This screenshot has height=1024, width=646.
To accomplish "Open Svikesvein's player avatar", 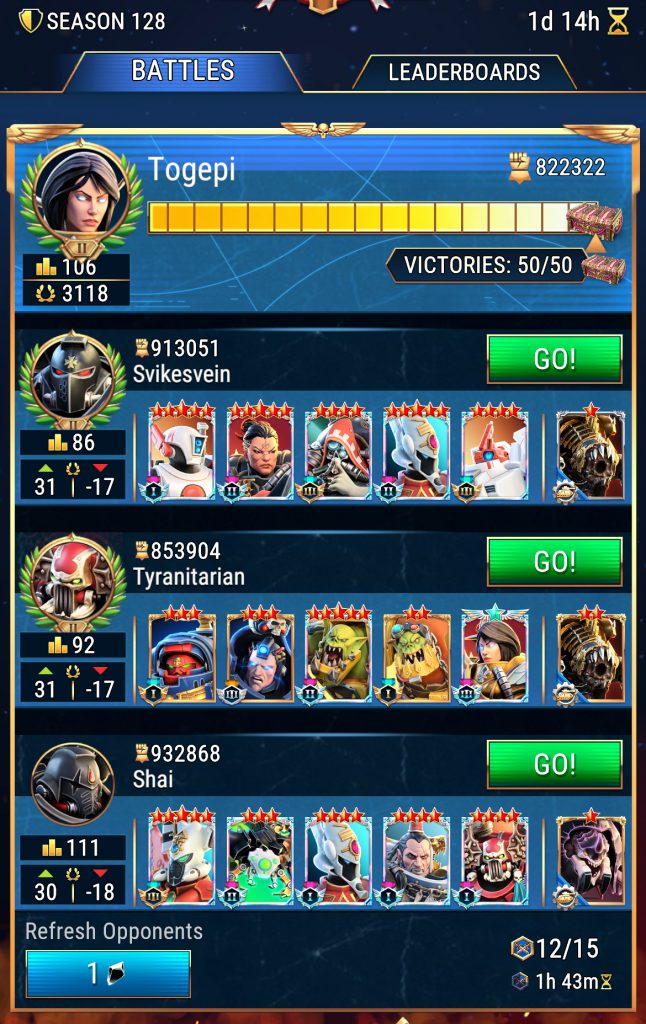I will pos(72,381).
